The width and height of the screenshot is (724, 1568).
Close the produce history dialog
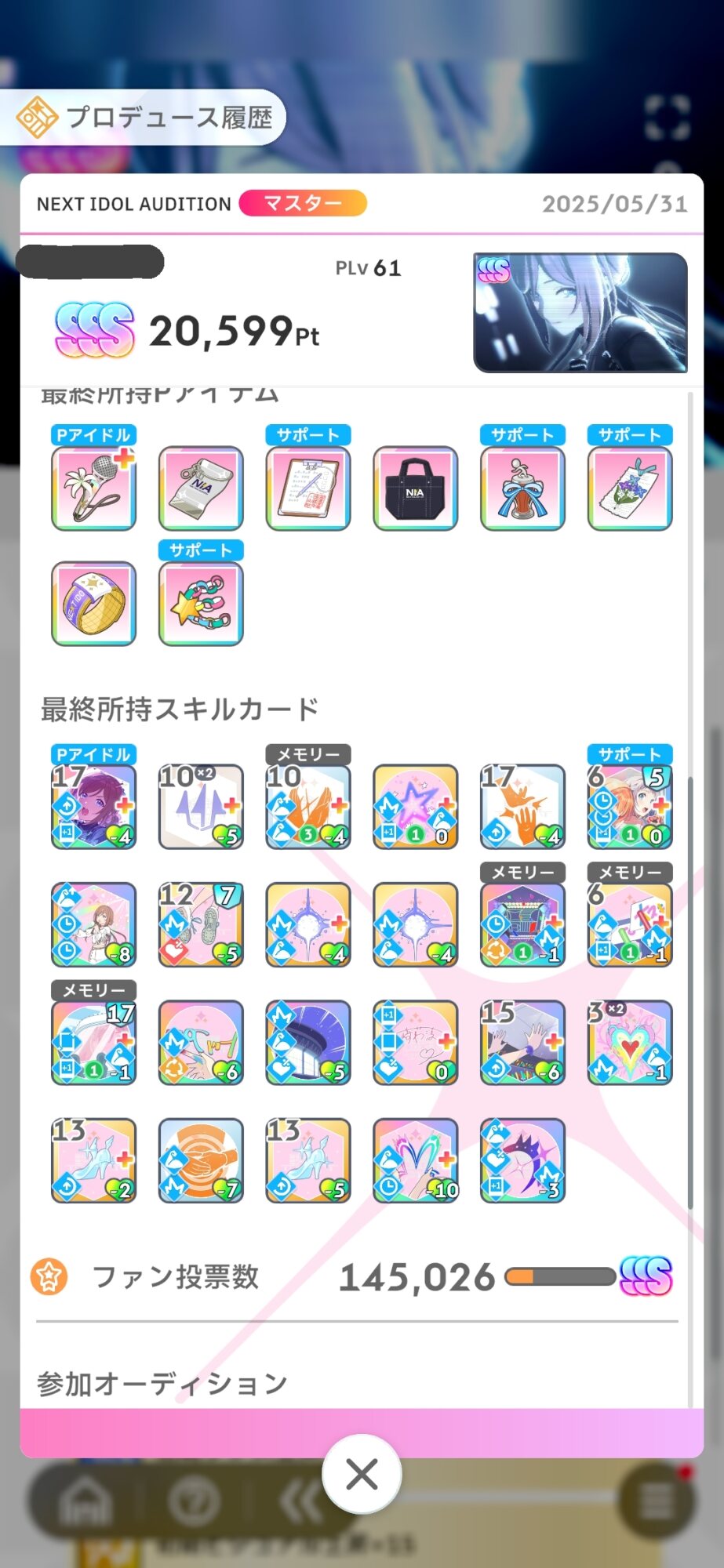pyautogui.click(x=362, y=1475)
